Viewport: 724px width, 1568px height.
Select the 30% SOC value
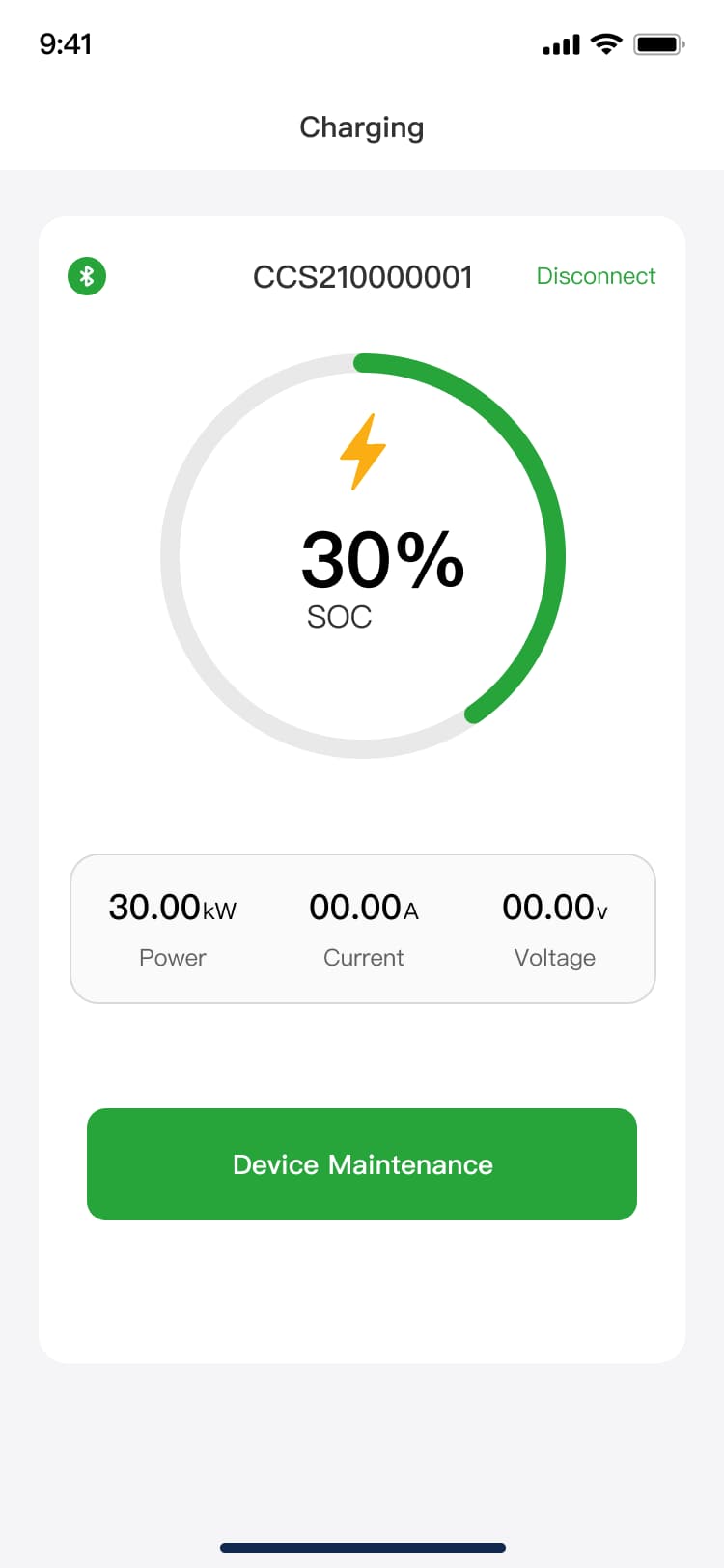[380, 560]
